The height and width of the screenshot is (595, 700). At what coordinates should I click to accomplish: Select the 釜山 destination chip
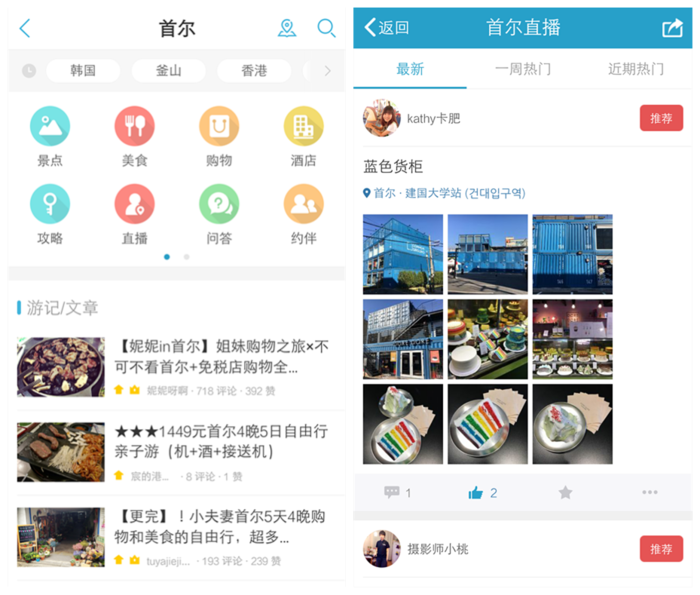169,71
